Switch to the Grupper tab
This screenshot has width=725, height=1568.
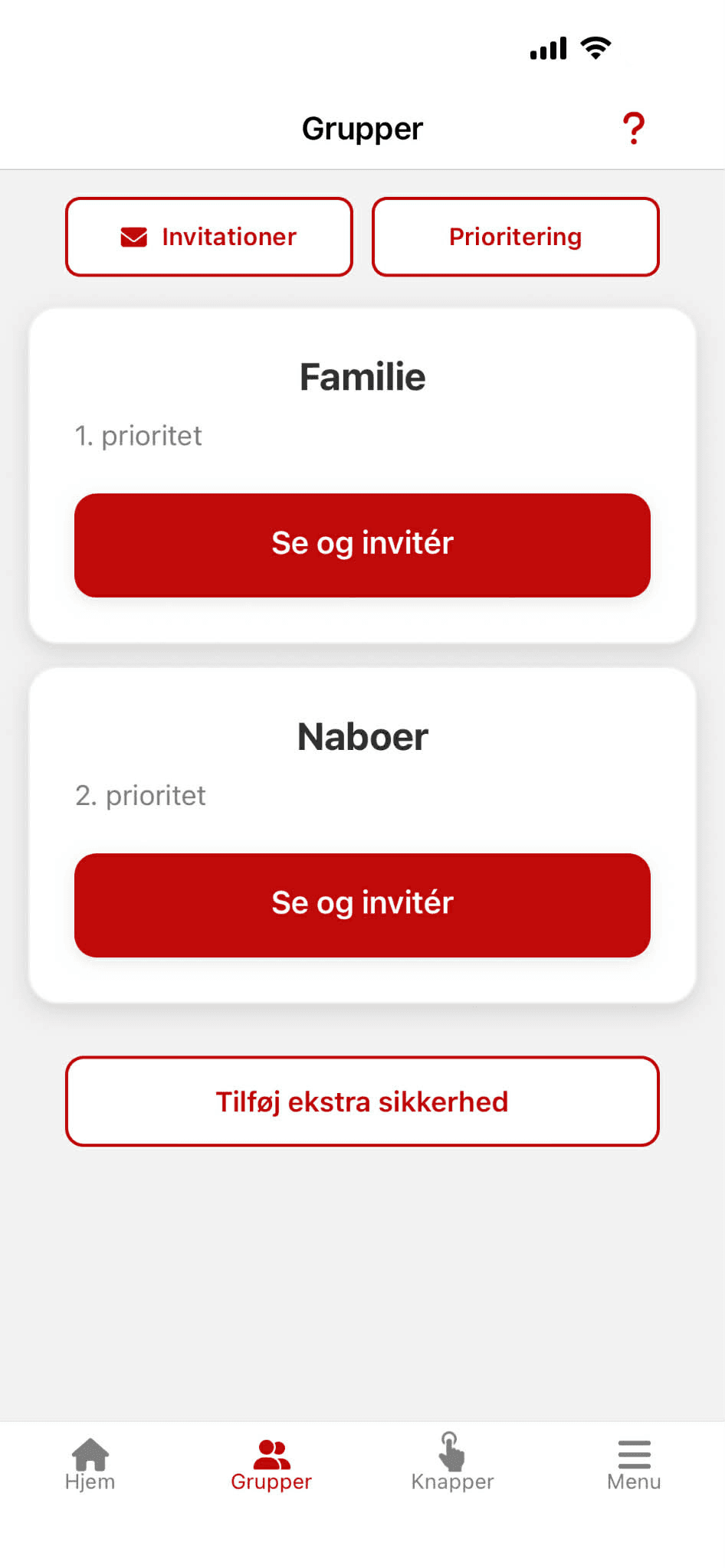[x=271, y=1463]
